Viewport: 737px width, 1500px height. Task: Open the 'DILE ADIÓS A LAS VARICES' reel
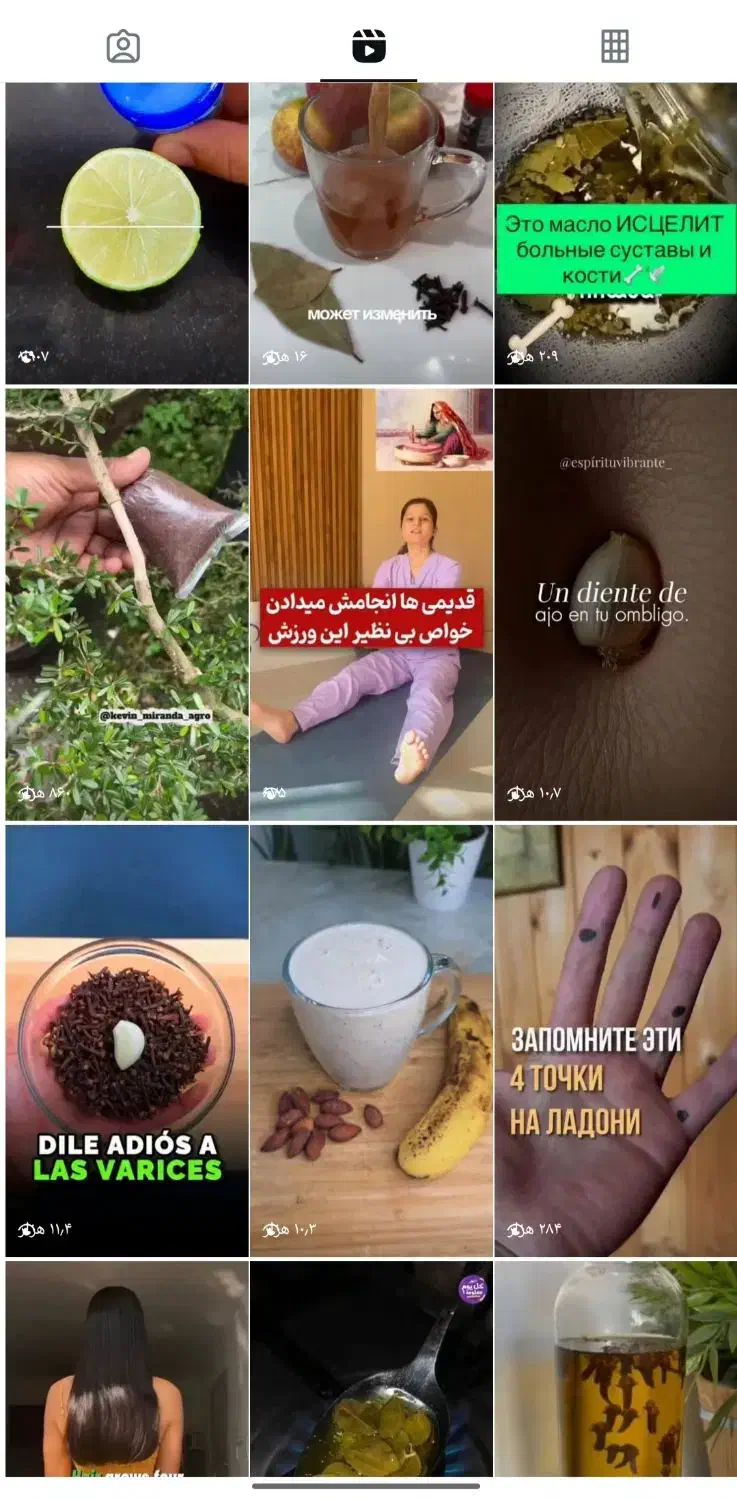pyautogui.click(x=123, y=1030)
